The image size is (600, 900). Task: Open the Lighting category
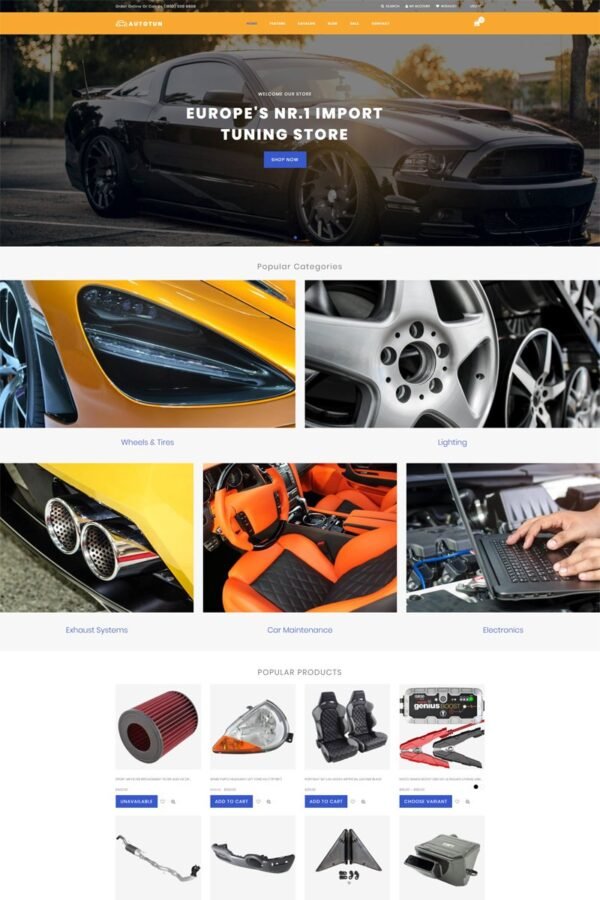(452, 442)
